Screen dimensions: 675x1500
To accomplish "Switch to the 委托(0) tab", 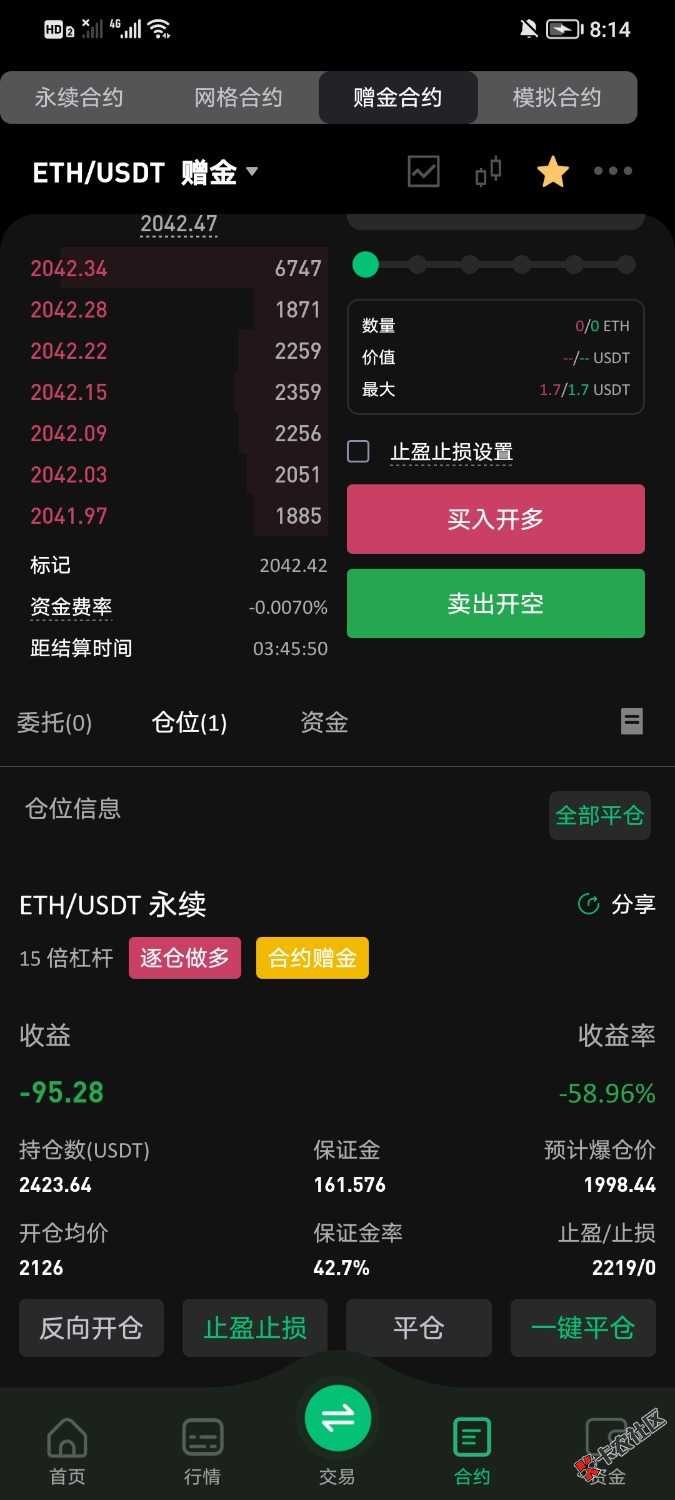I will point(54,722).
